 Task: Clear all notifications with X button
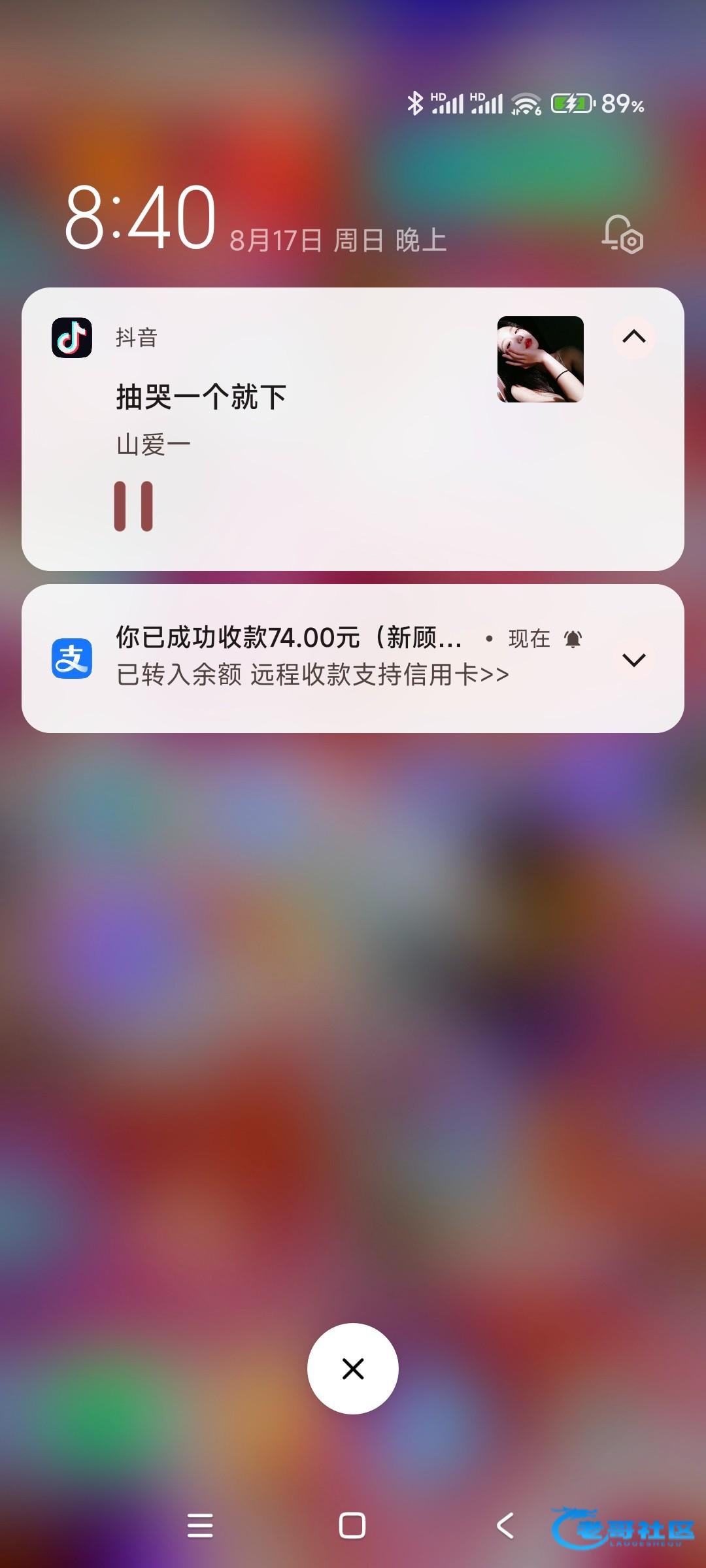pyautogui.click(x=353, y=1369)
